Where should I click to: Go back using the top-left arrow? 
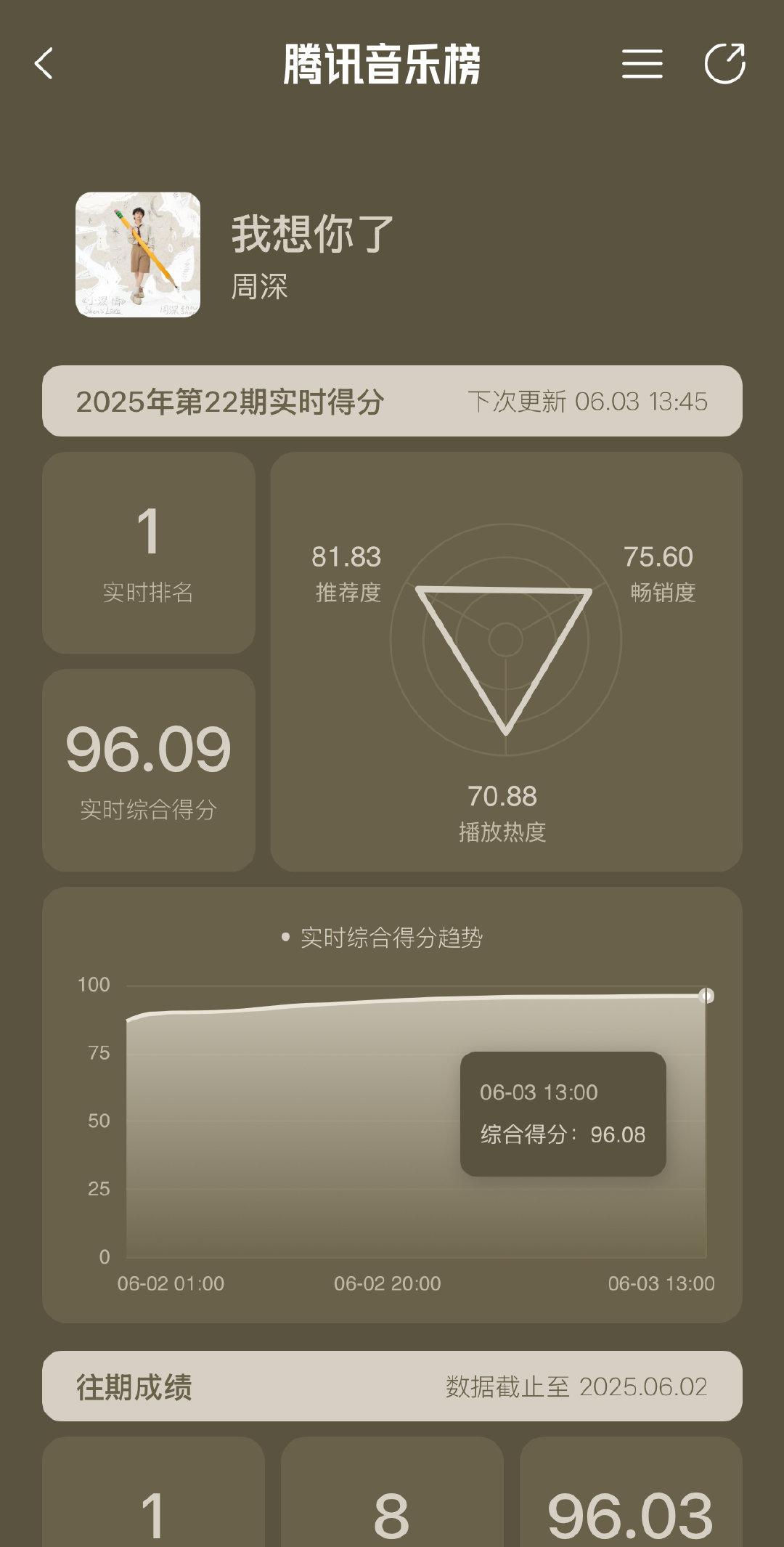click(44, 64)
